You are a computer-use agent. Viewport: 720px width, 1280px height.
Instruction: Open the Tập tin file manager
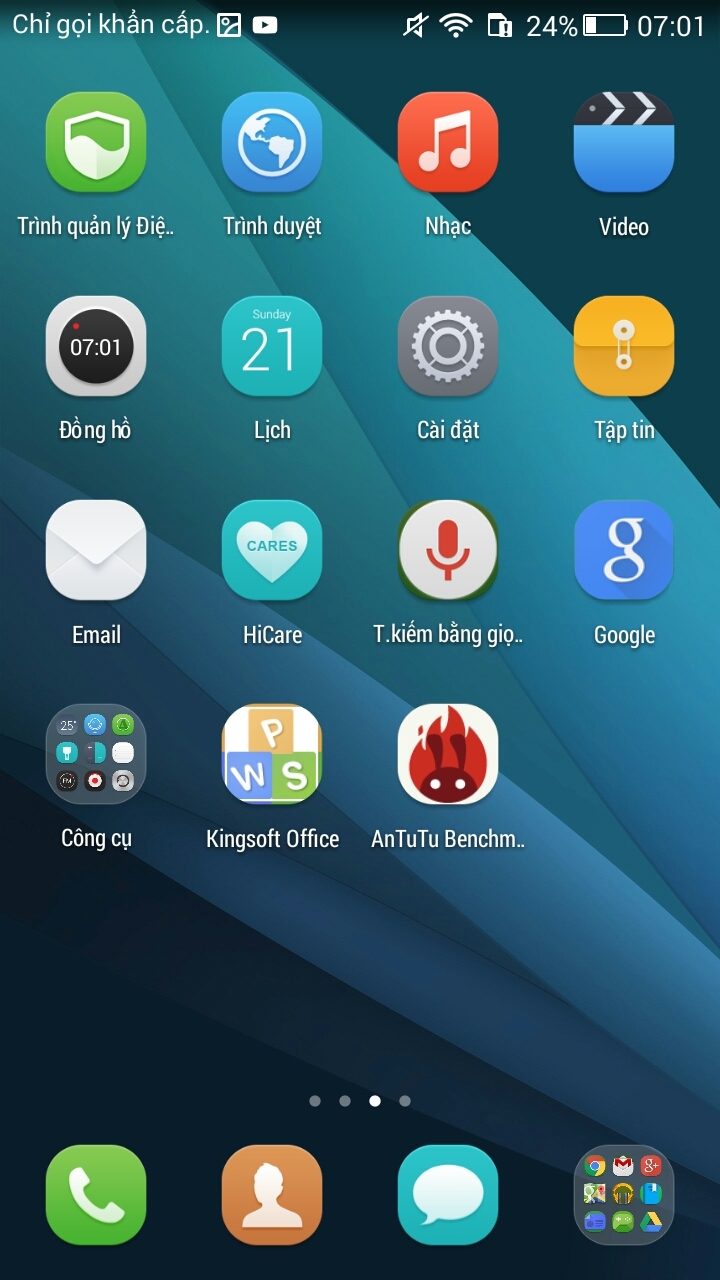(x=624, y=347)
